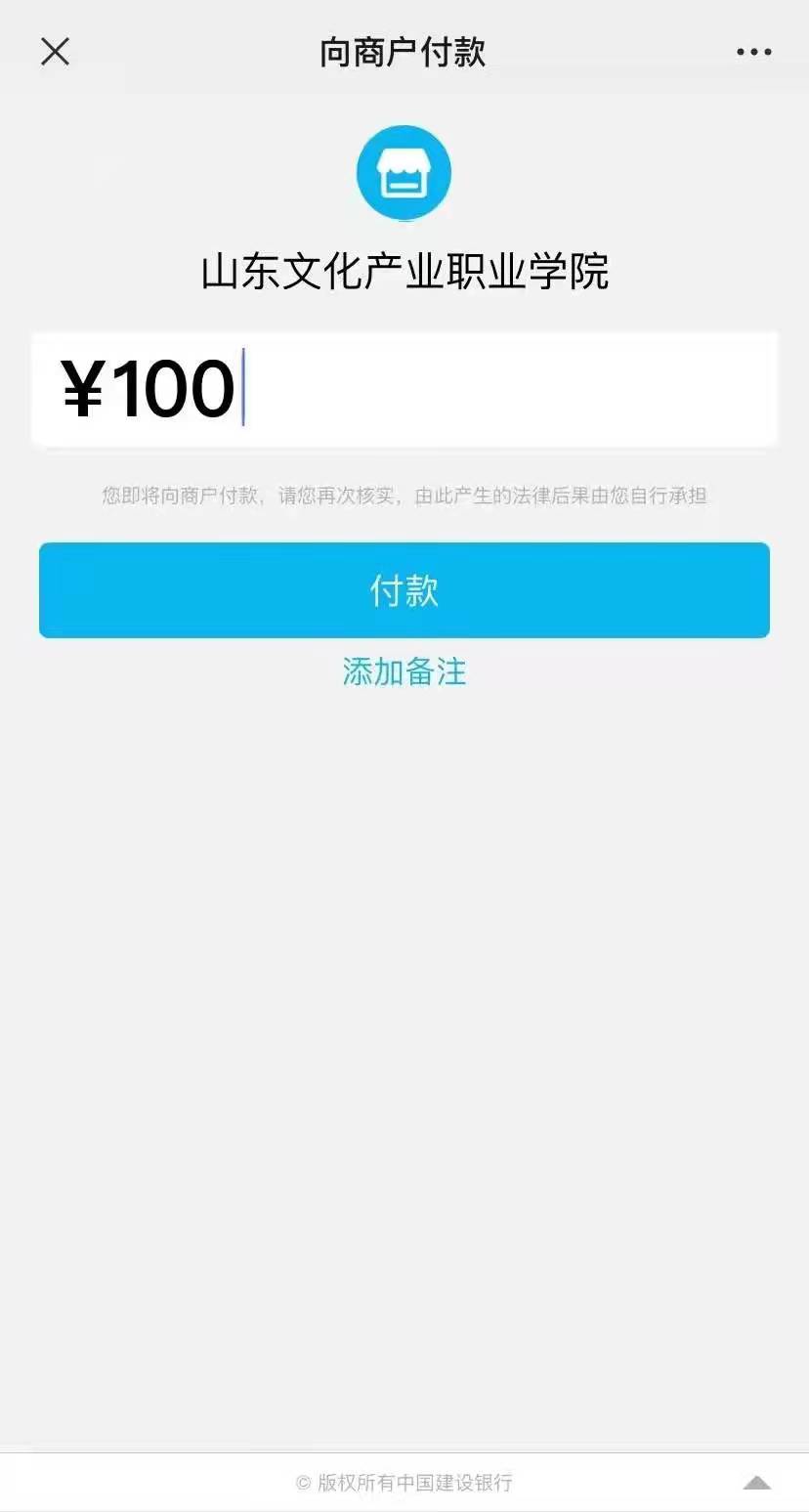Expand the bottom up-arrow handle

point(756,1483)
